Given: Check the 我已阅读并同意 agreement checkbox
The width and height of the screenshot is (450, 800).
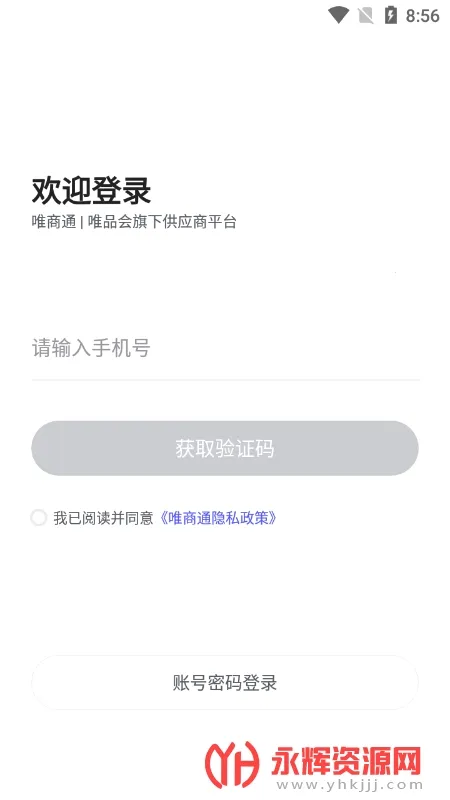Looking at the screenshot, I should click(x=39, y=518).
